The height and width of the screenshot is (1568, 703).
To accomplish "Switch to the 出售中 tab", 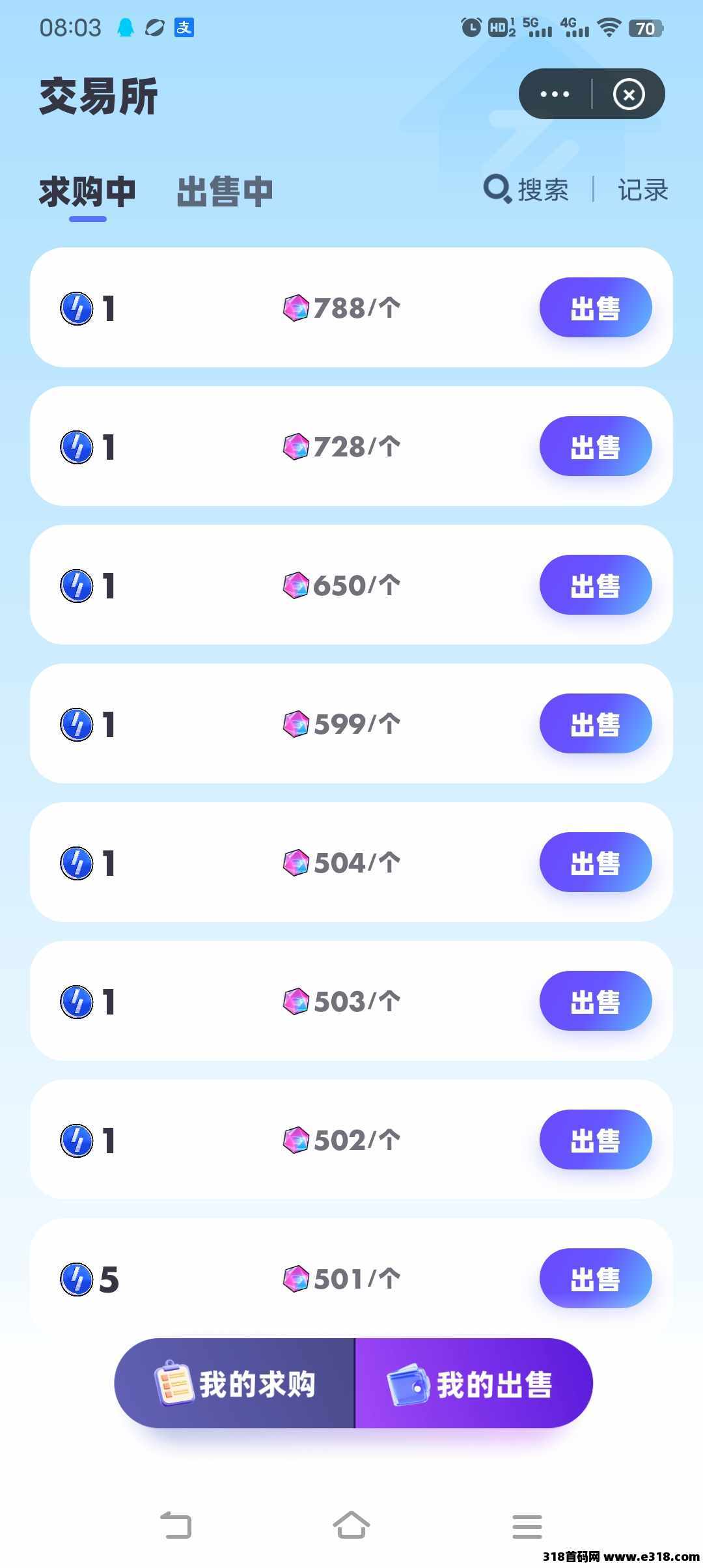I will coord(225,191).
